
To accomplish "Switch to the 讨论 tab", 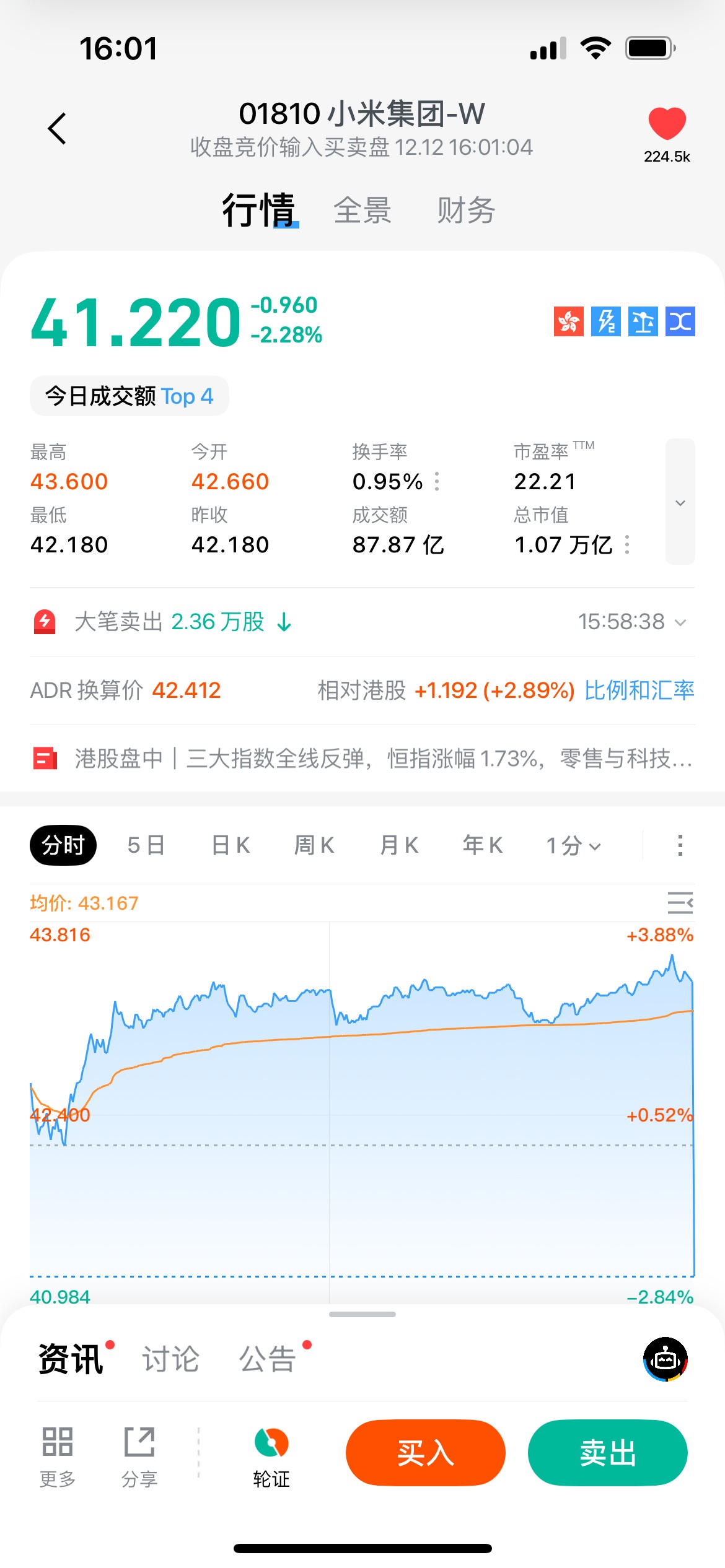I will point(170,1359).
